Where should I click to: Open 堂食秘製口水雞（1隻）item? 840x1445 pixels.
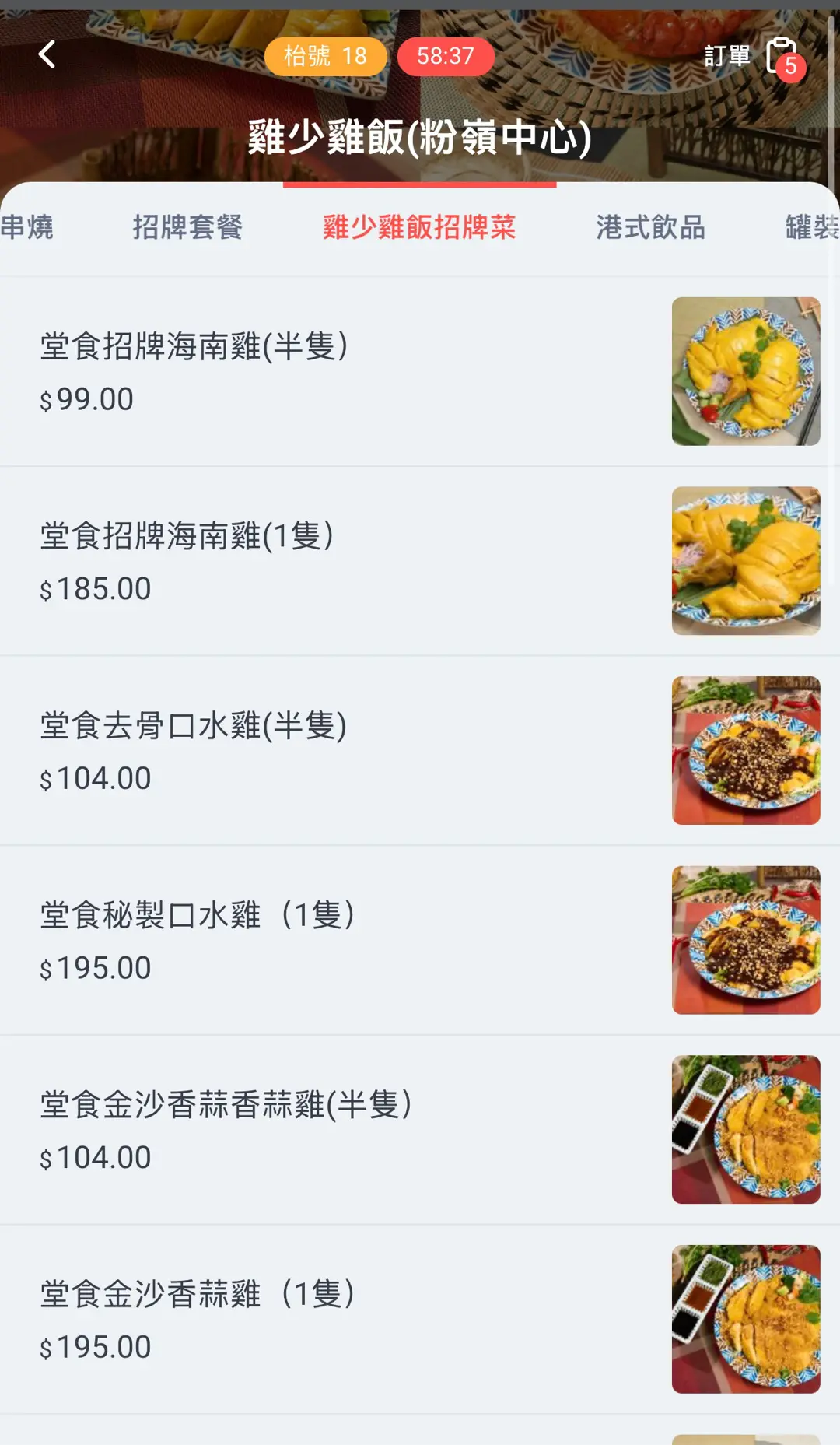click(x=350, y=940)
